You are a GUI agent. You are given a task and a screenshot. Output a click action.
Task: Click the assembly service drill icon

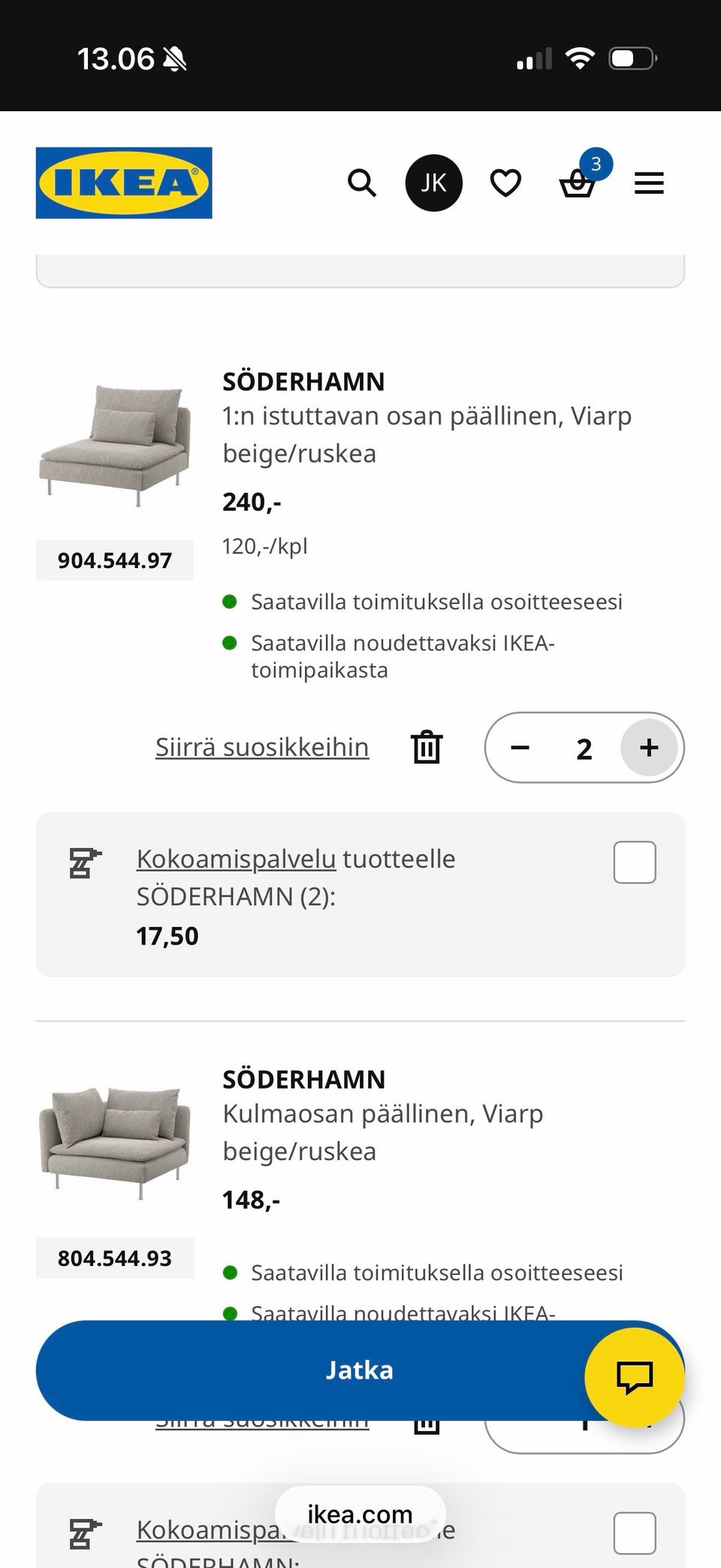point(85,863)
